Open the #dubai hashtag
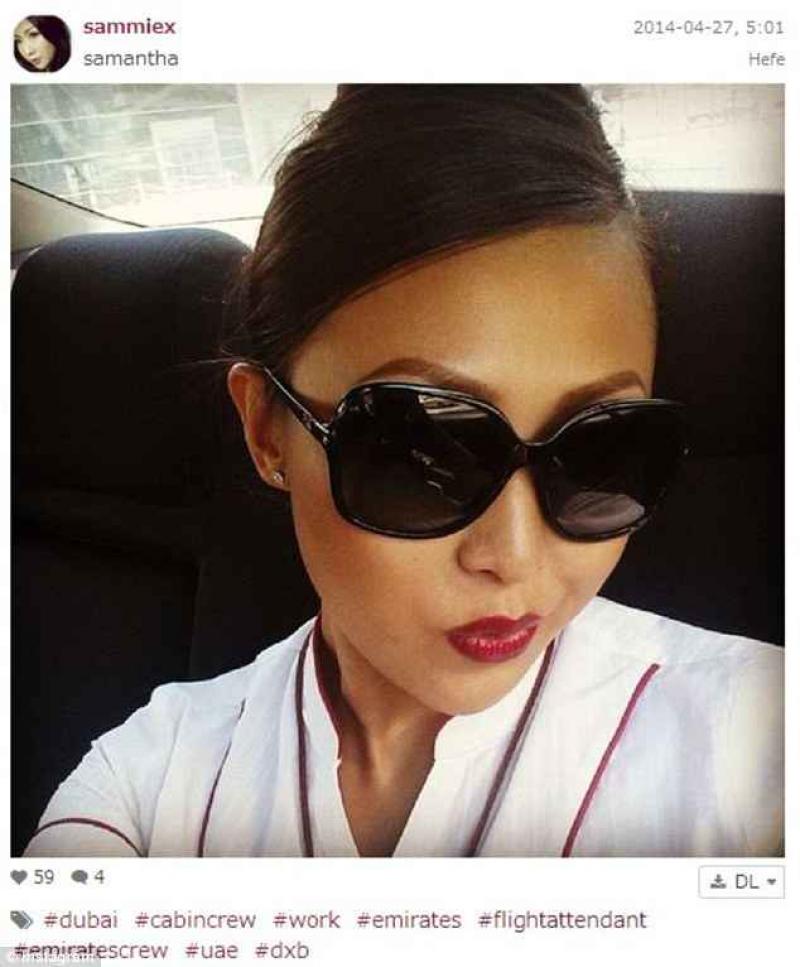 click(x=81, y=919)
